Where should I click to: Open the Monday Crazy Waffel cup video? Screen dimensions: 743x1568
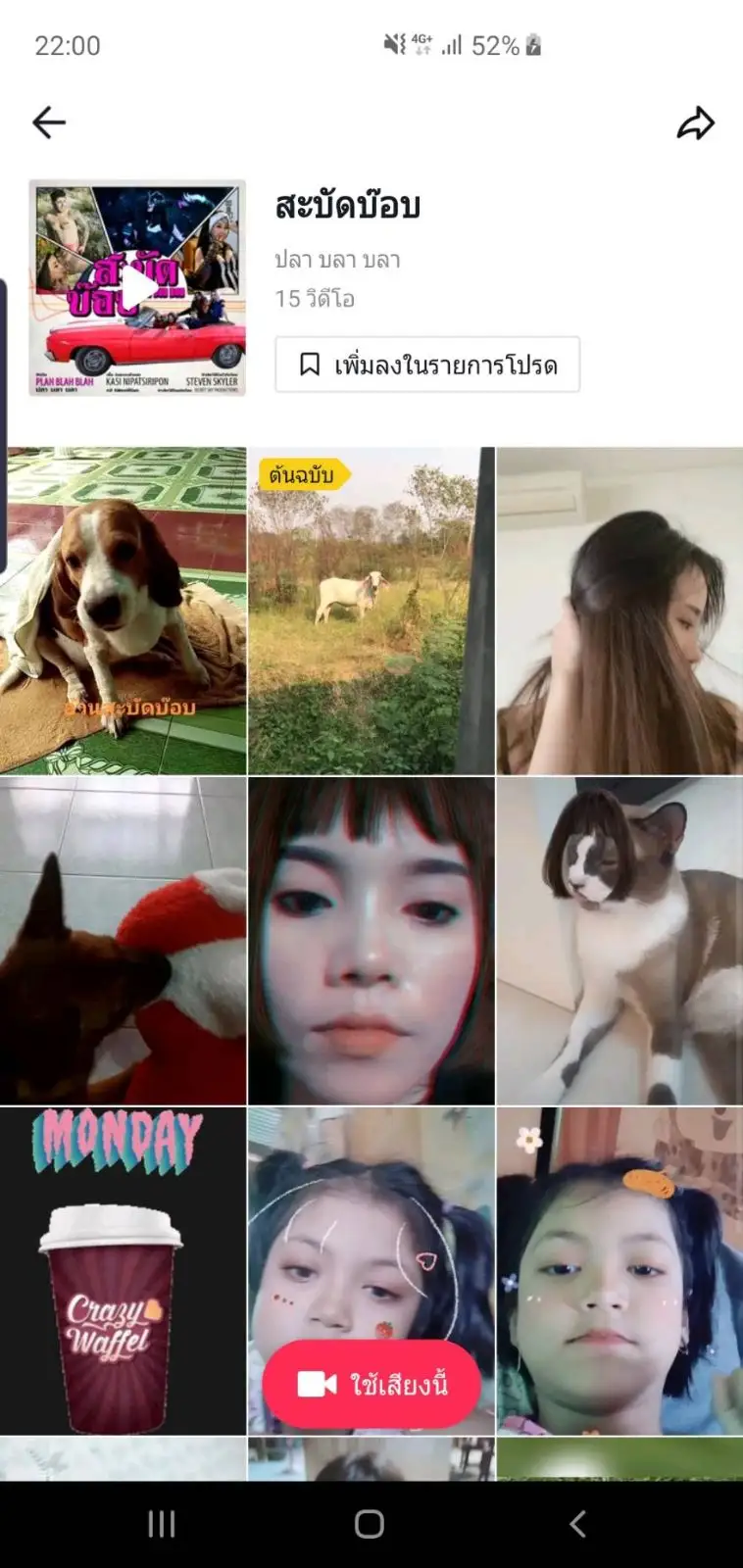(123, 1270)
